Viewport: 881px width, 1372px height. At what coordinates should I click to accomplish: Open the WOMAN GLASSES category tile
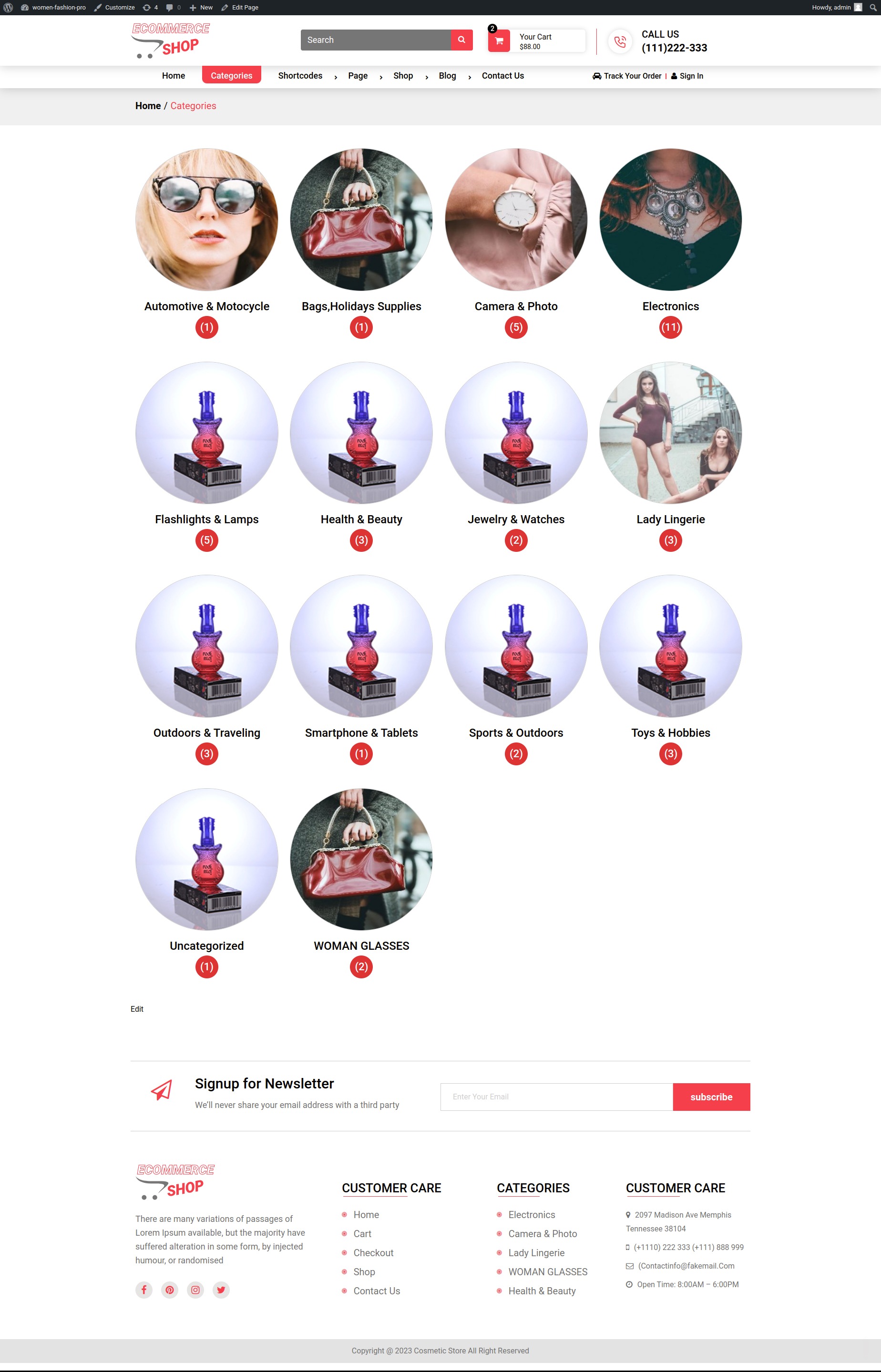(x=361, y=859)
